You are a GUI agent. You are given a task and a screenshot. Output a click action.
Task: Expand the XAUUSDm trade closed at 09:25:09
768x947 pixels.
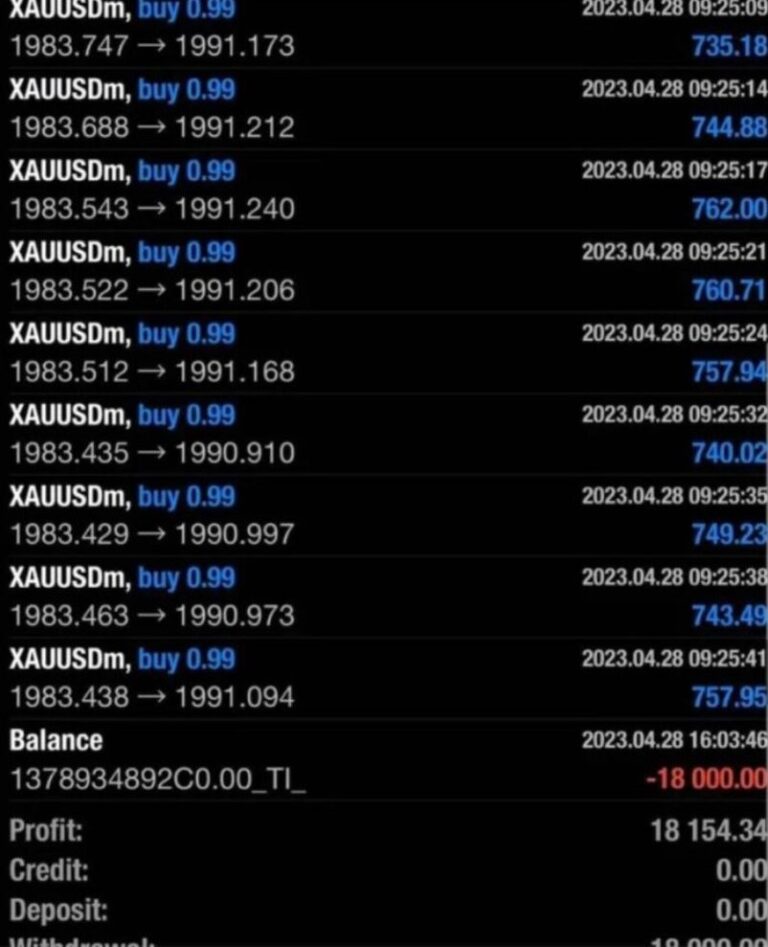click(x=384, y=30)
